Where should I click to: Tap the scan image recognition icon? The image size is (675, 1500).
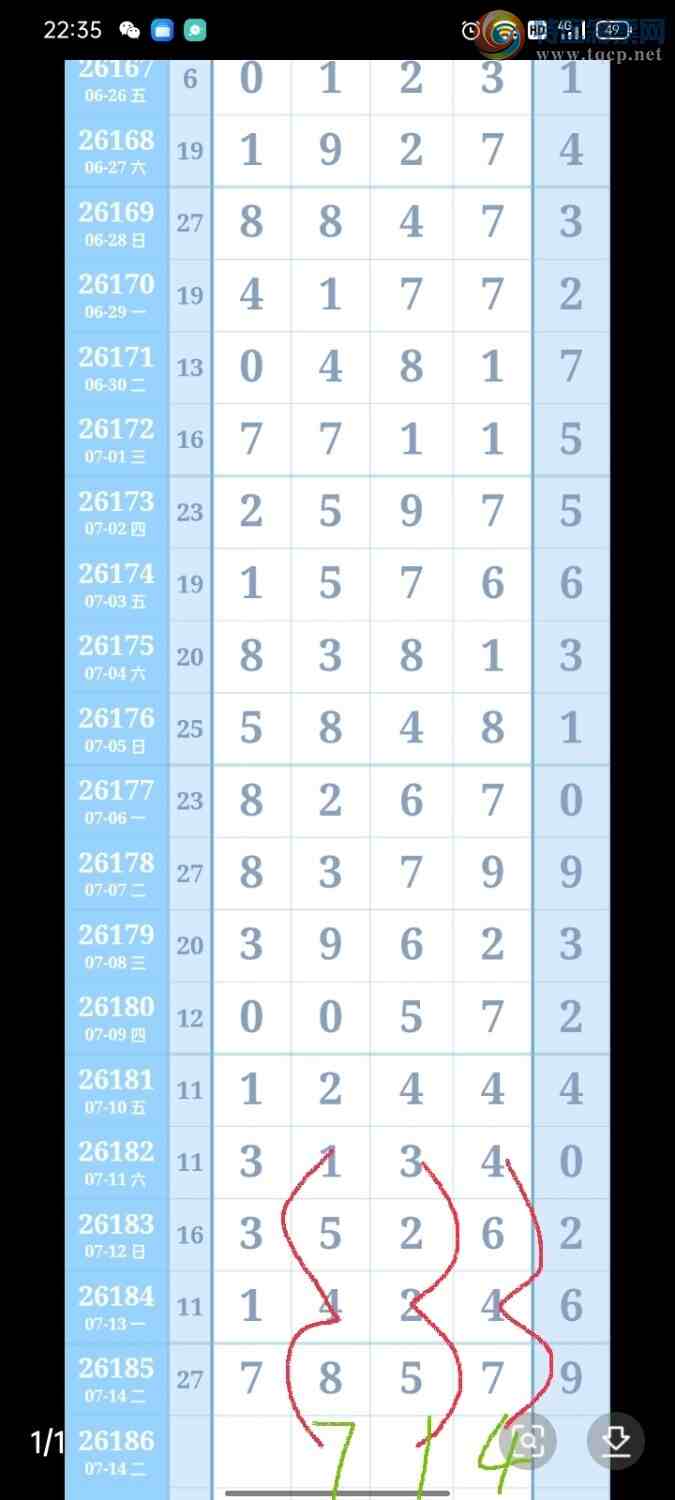(528, 1441)
